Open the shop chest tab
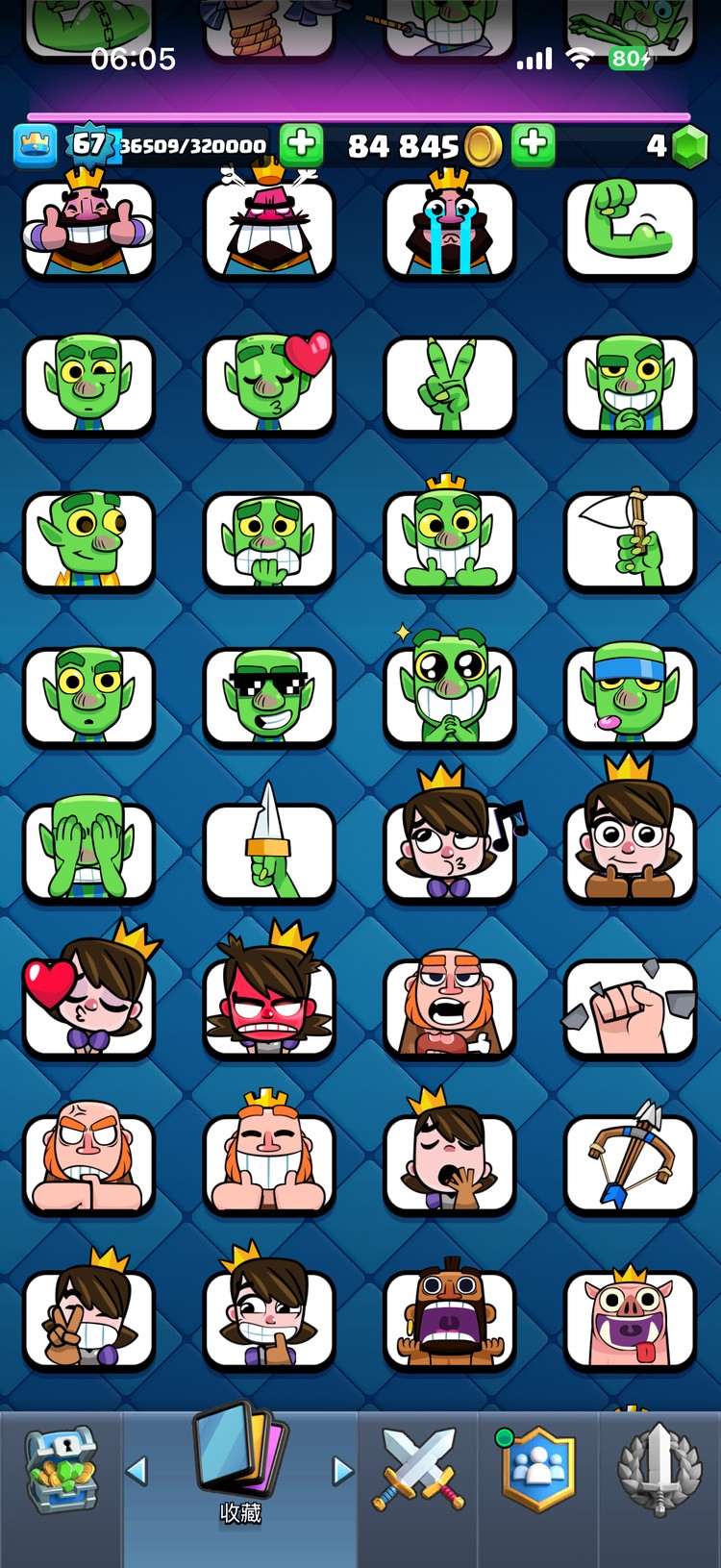This screenshot has width=721, height=1568. (x=60, y=1471)
